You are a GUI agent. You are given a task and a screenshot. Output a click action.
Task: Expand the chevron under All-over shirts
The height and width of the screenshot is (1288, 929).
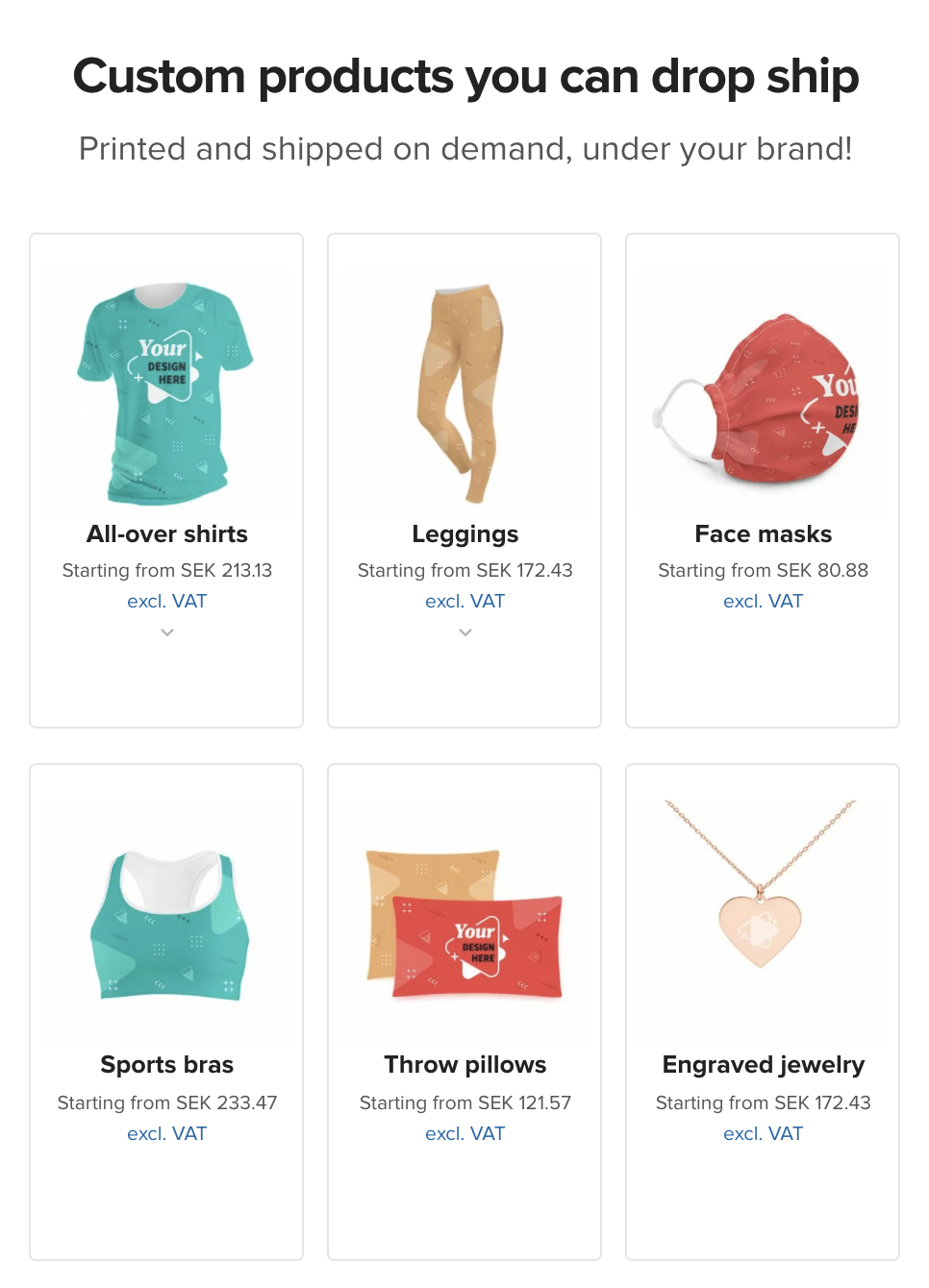(x=167, y=632)
